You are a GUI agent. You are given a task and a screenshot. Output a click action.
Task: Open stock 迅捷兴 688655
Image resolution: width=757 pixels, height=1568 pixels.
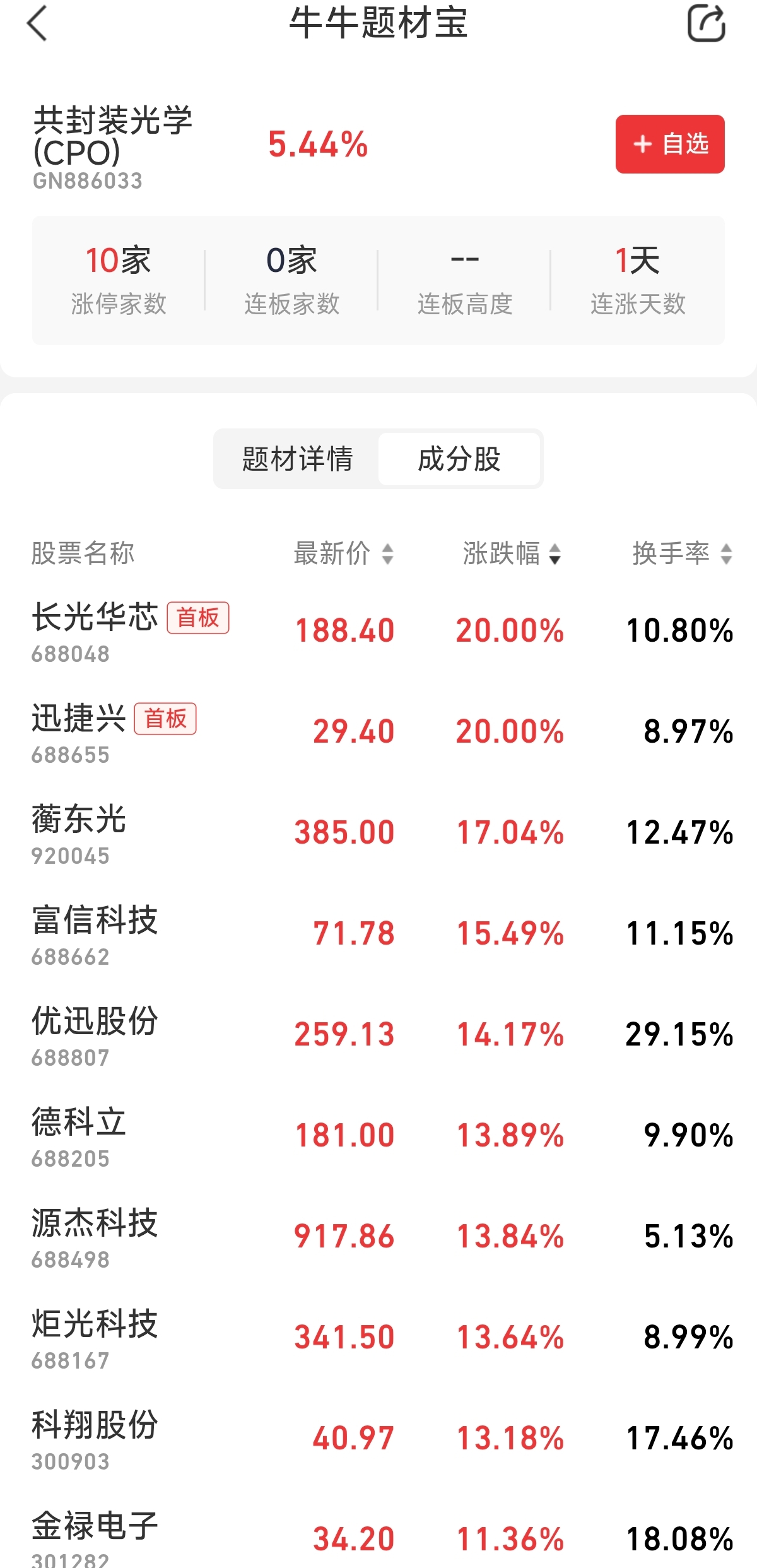(79, 731)
